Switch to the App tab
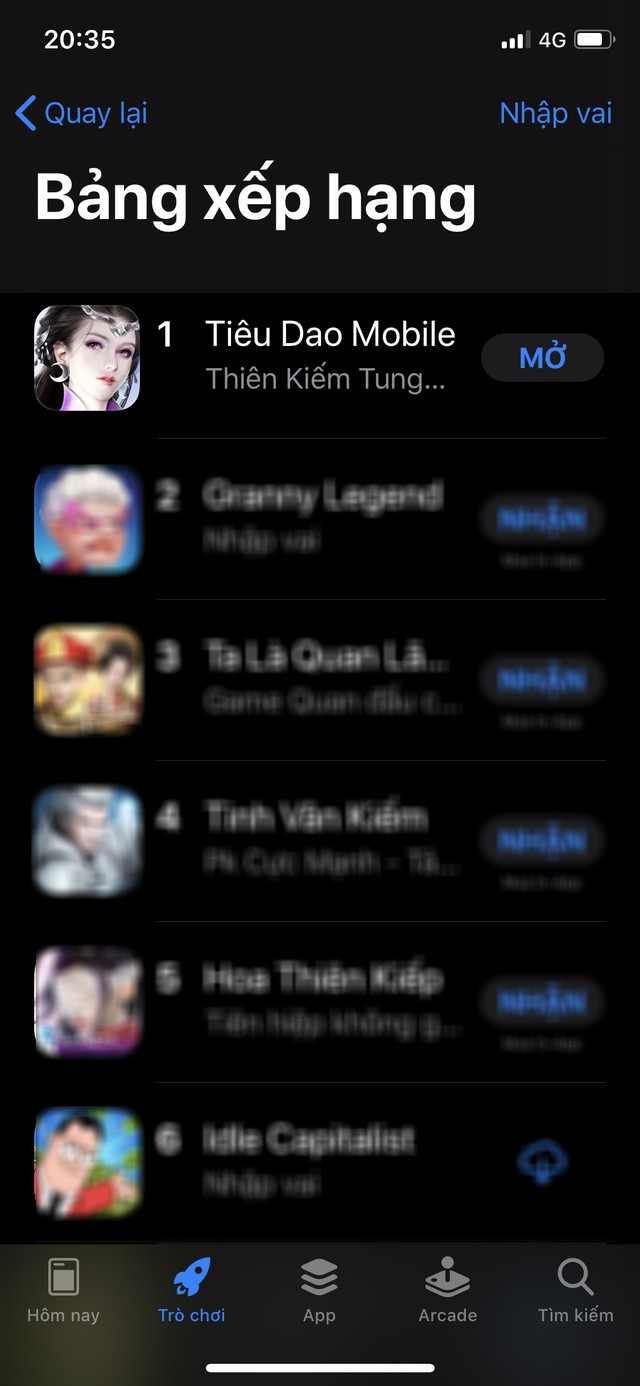Viewport: 640px width, 1386px height. (x=319, y=1291)
